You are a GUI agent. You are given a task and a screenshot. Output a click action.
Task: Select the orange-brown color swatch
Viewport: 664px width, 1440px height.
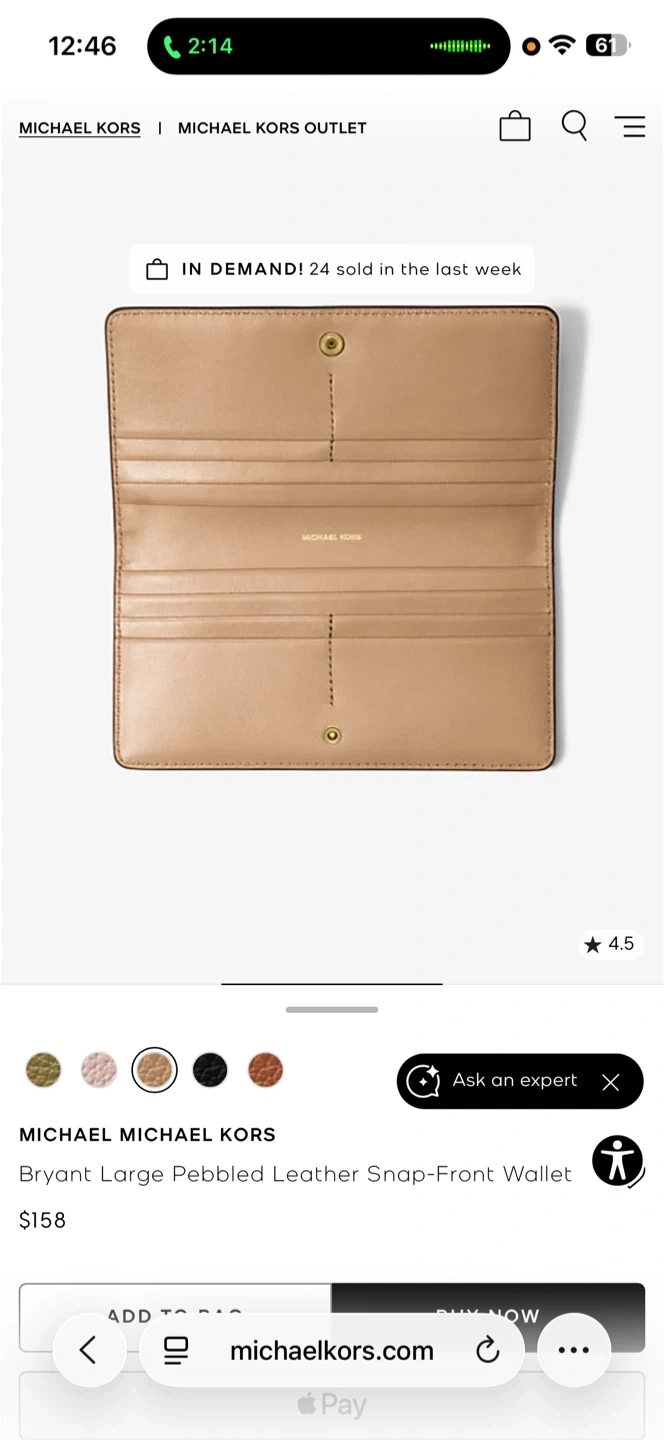[x=266, y=1070]
